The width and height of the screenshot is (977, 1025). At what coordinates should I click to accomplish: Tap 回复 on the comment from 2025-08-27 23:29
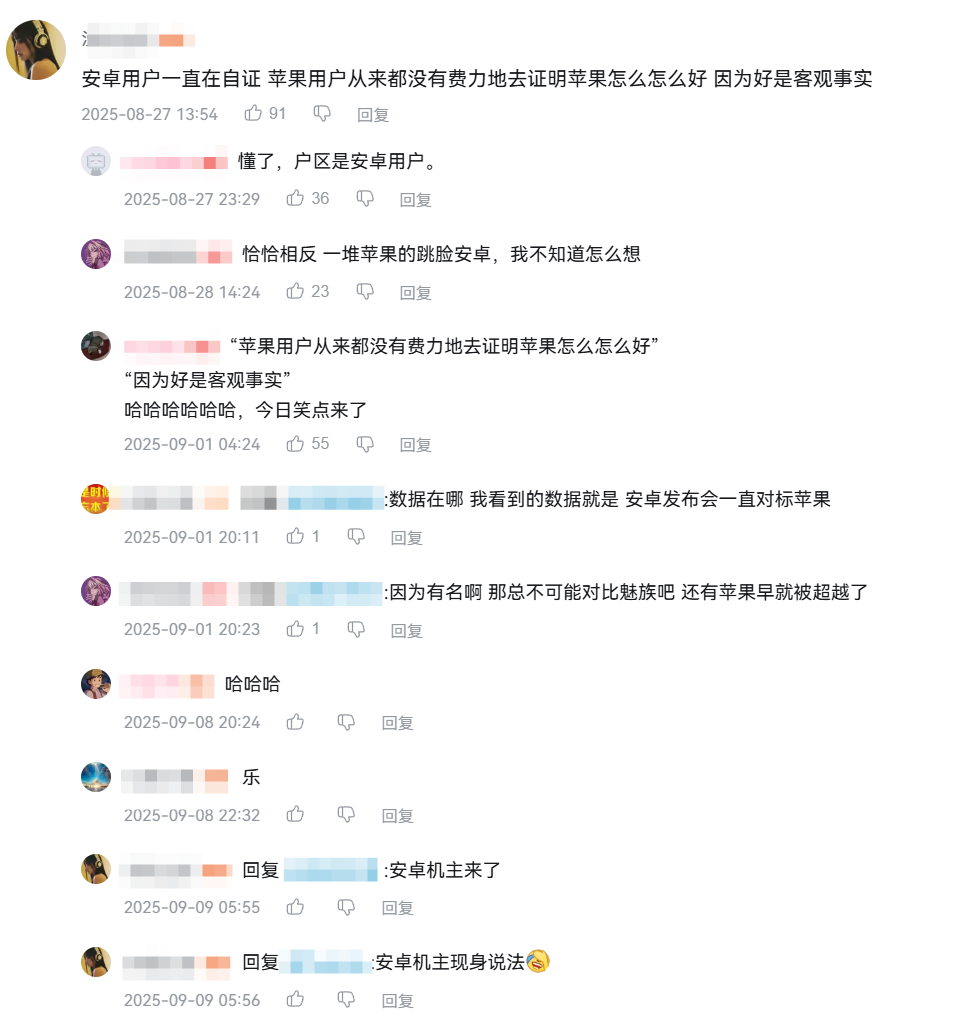tap(415, 200)
